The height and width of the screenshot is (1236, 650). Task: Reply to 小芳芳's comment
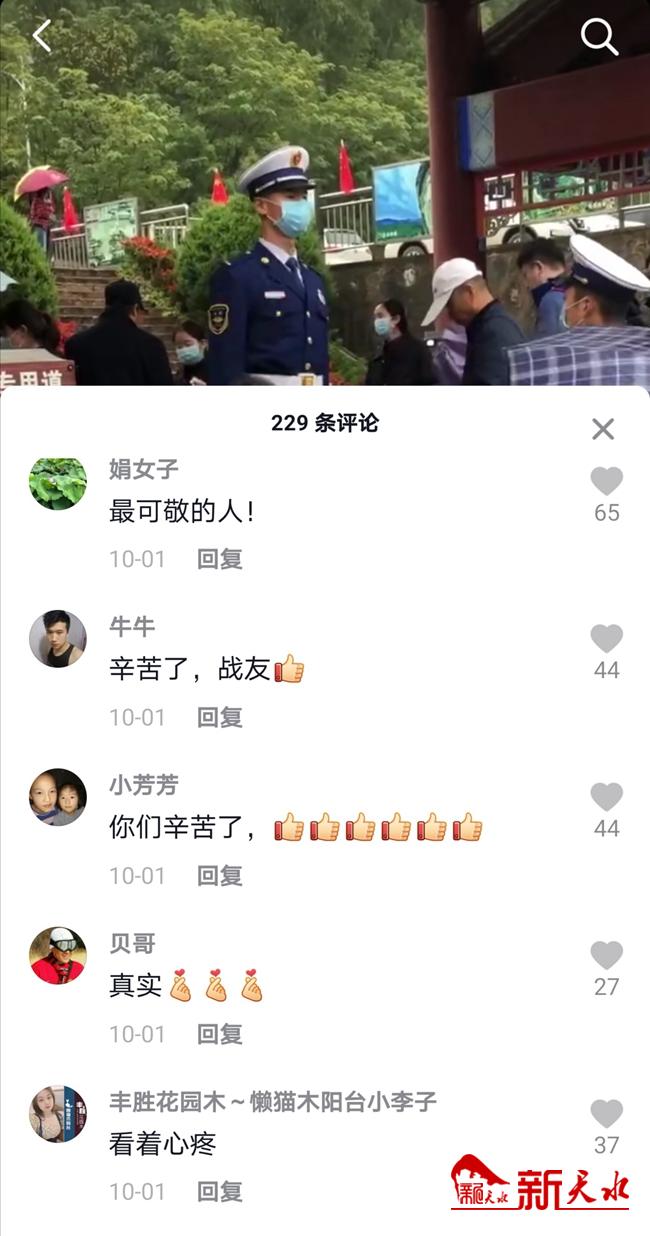220,876
